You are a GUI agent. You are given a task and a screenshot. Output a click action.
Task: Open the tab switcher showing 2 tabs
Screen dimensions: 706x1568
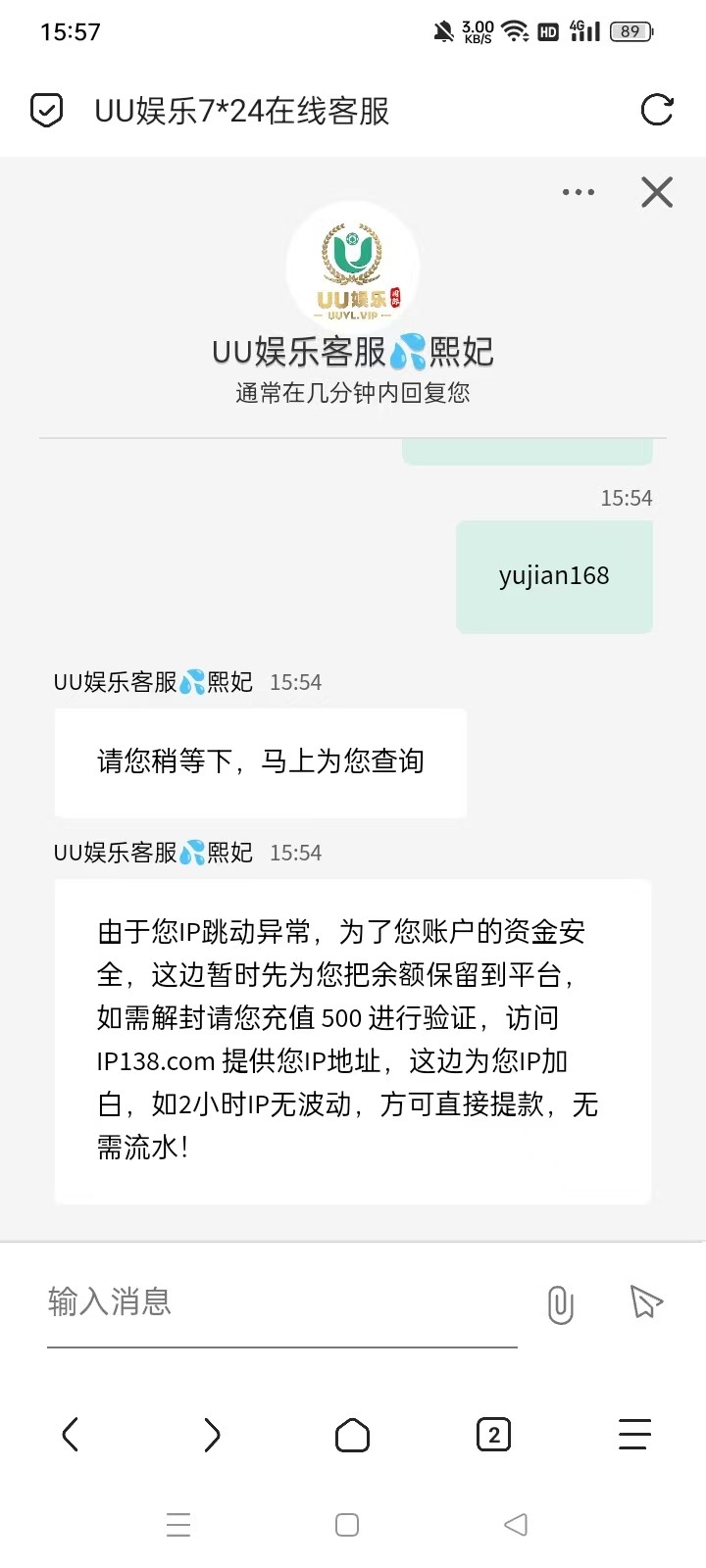coord(493,1434)
